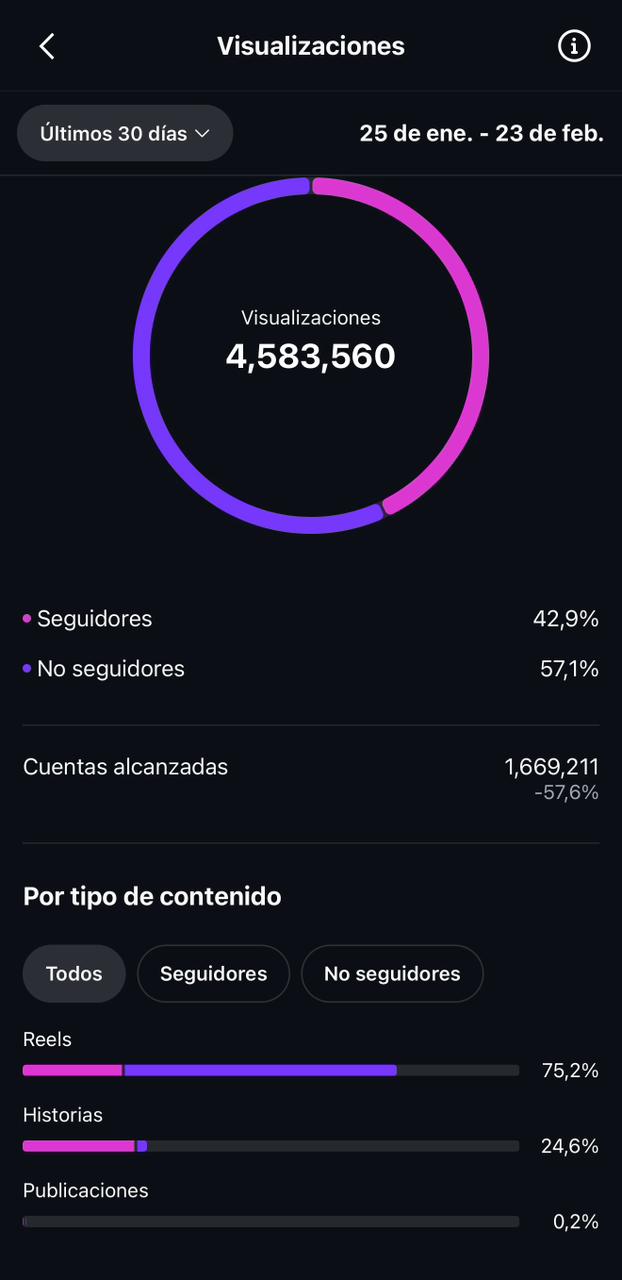Show content for No seguidores chip
The image size is (622, 1280).
pyautogui.click(x=392, y=973)
